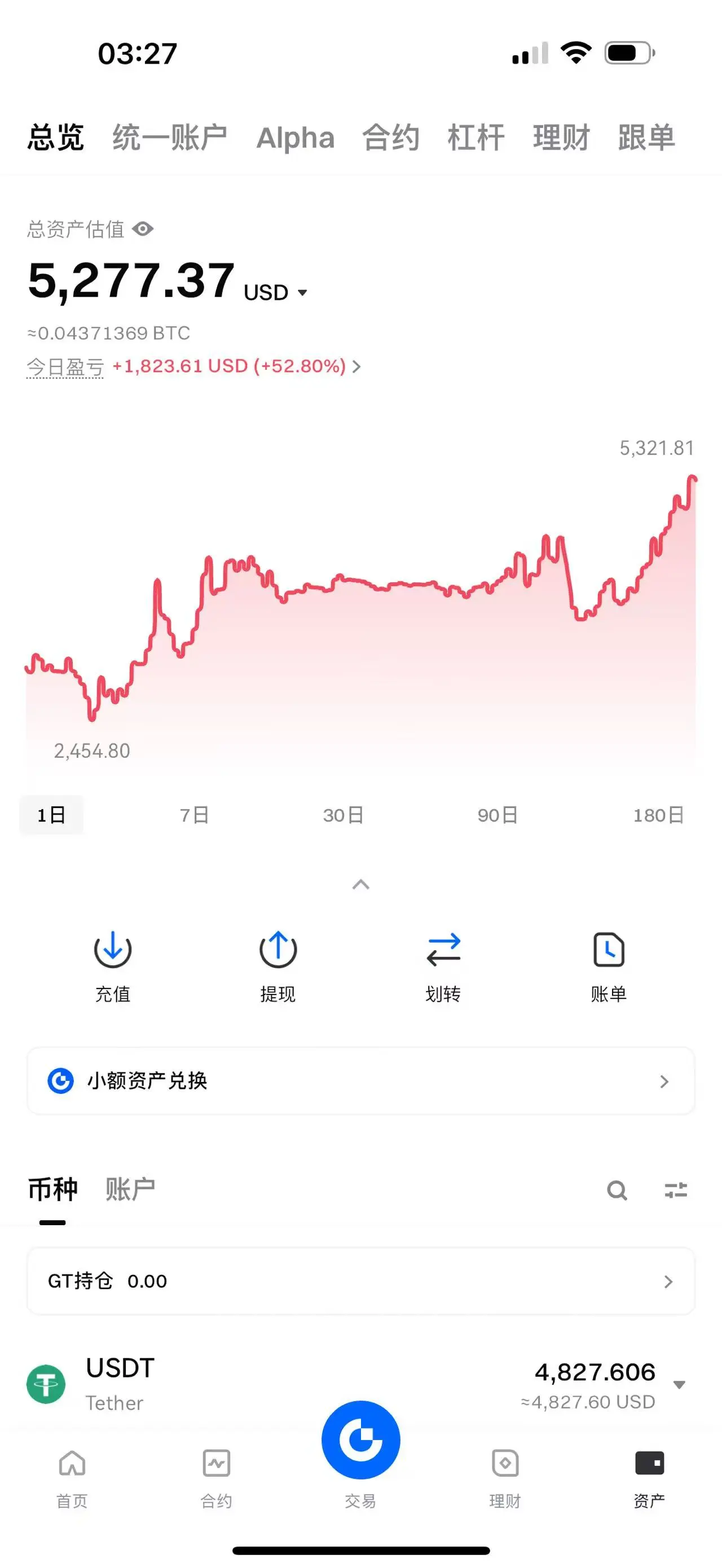The image size is (722, 1568).
Task: Select the 7日 chart range
Action: coord(194,815)
